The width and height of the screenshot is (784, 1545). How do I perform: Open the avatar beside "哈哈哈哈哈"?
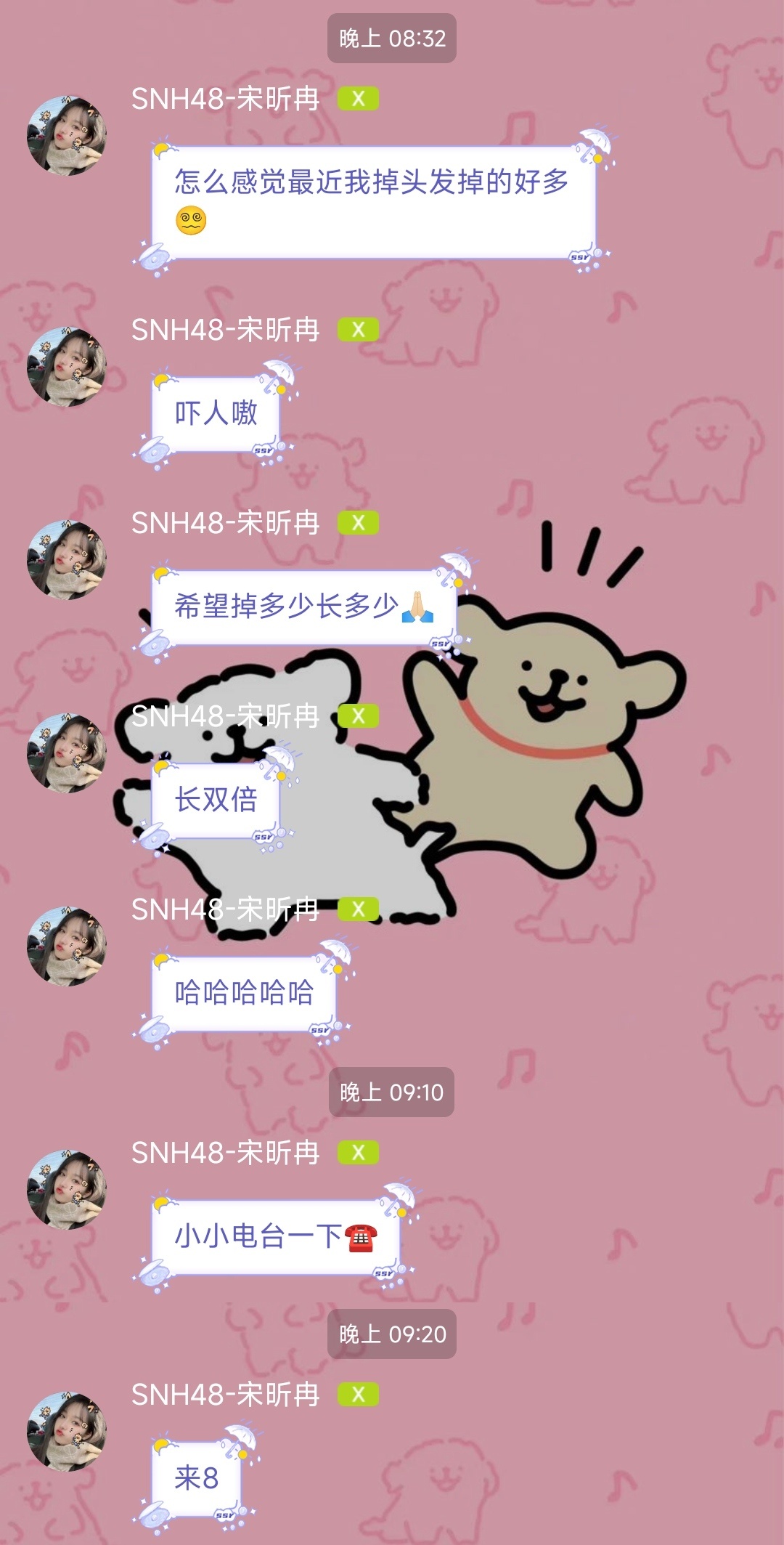(67, 946)
